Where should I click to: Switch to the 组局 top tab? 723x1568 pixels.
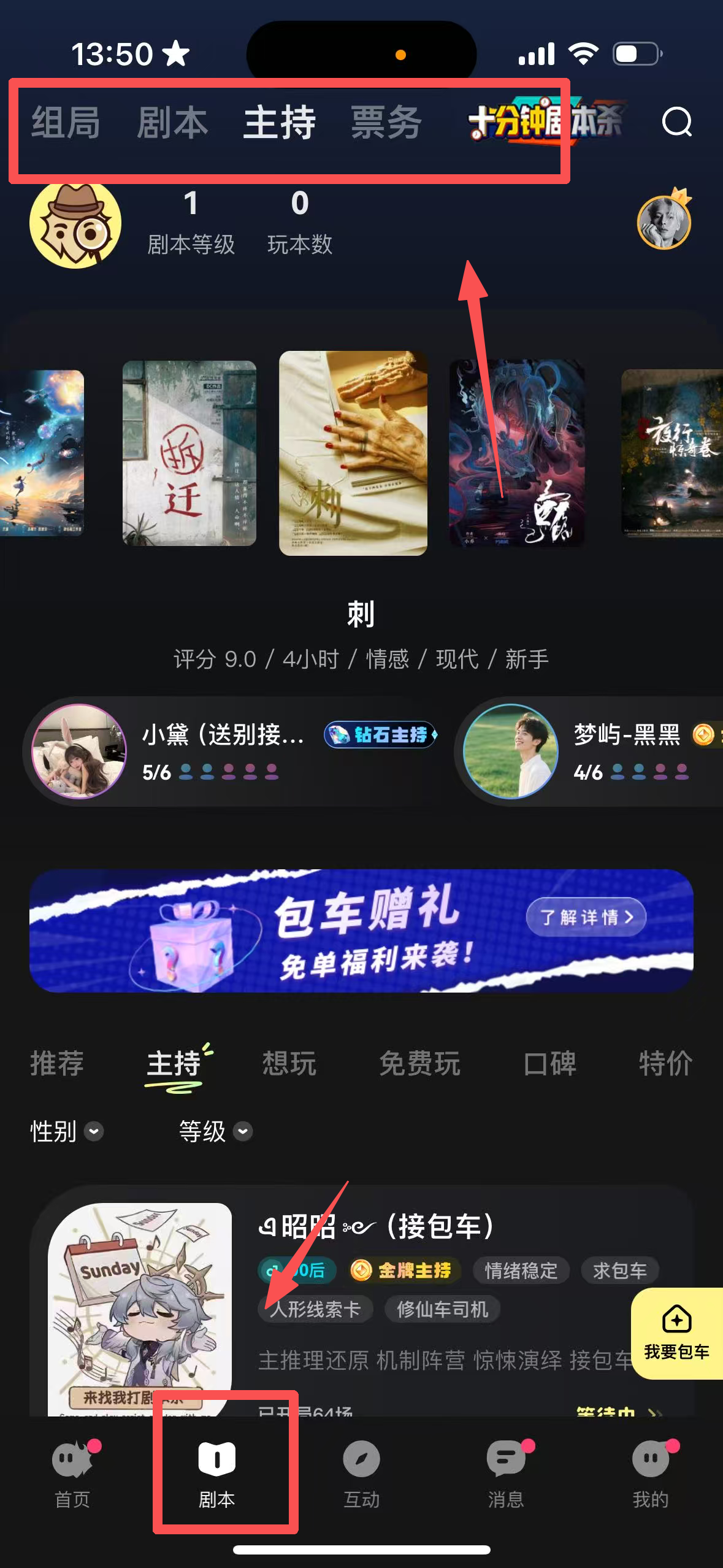point(66,123)
